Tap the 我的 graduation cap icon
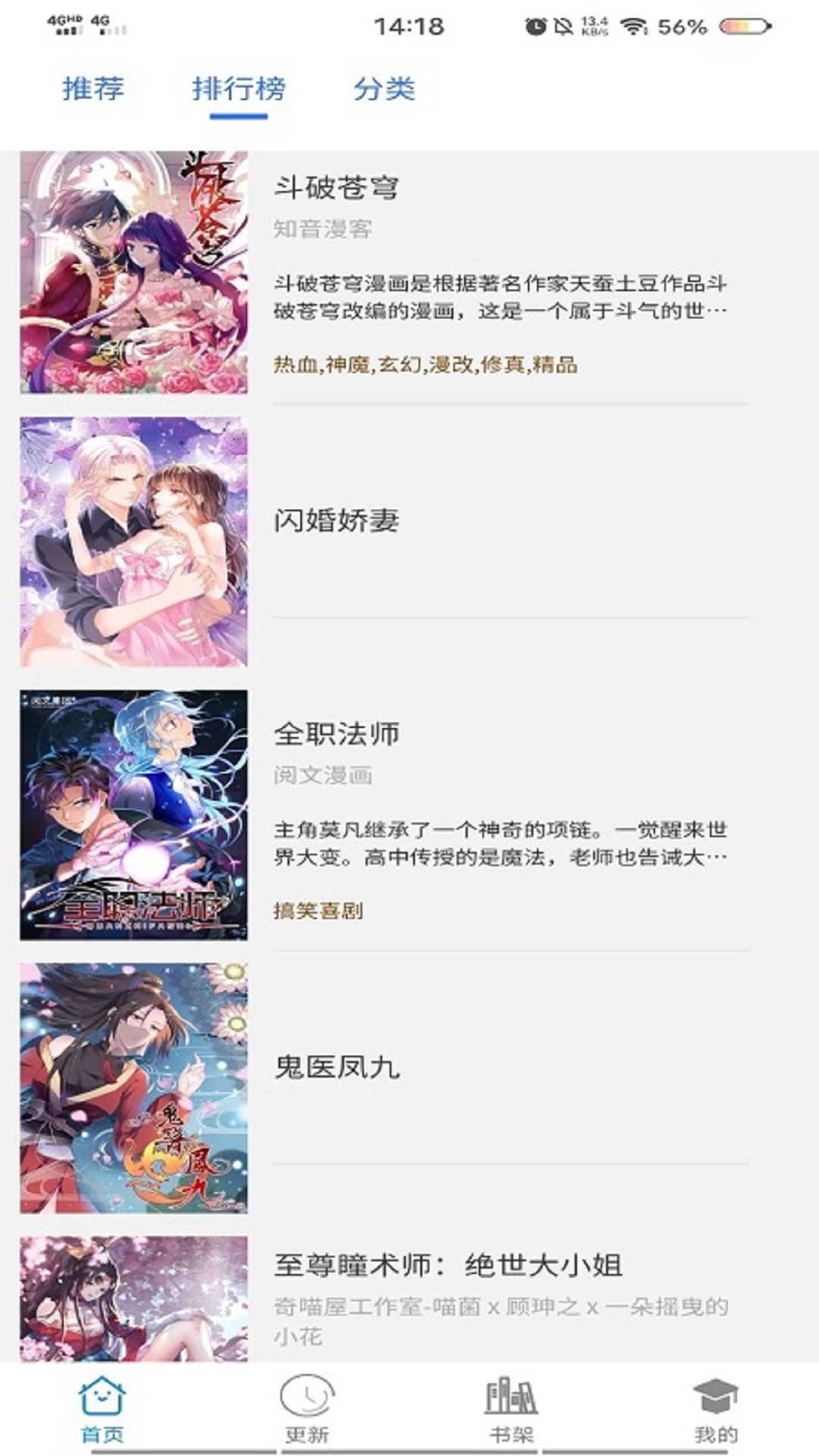Viewport: 819px width, 1456px height. click(x=717, y=1395)
